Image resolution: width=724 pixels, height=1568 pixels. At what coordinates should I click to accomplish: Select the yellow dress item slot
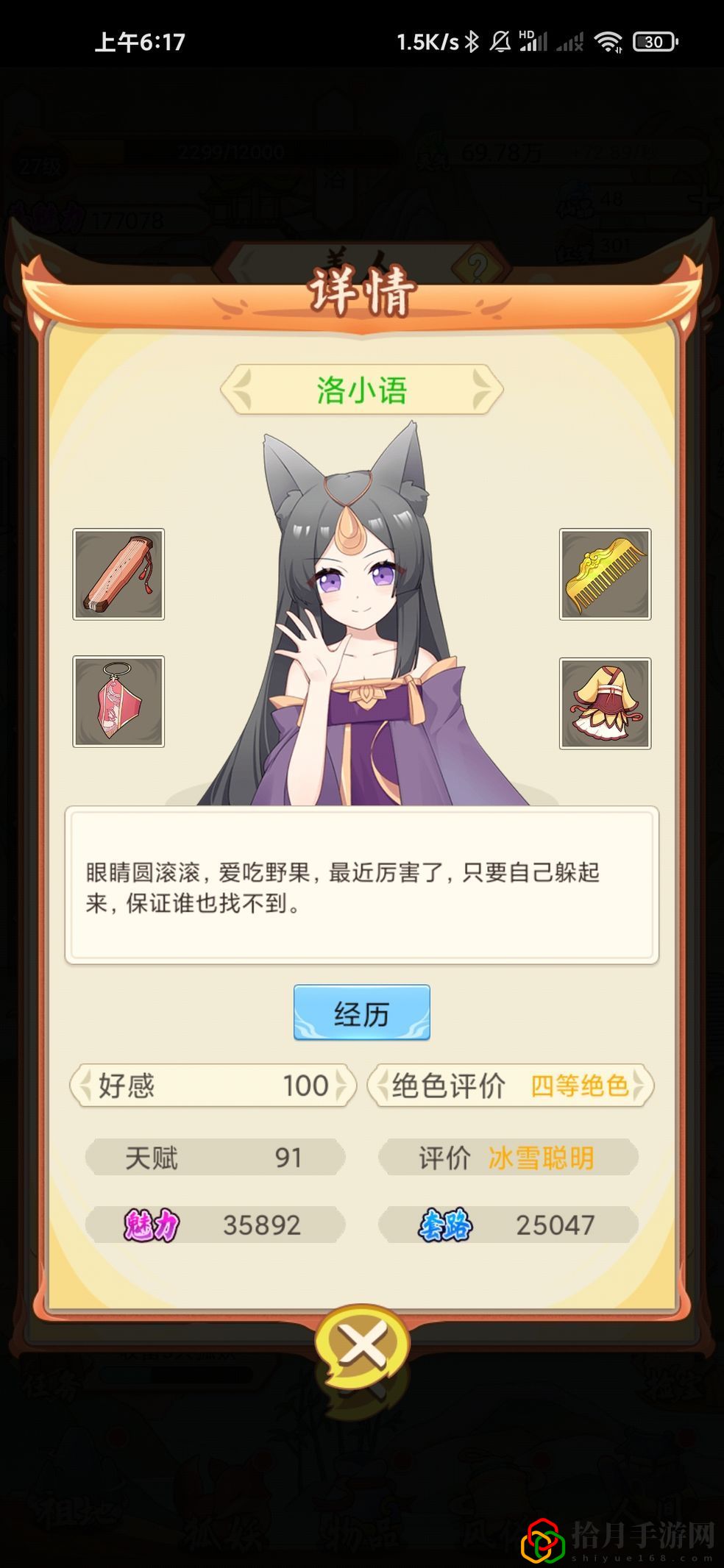point(605,703)
